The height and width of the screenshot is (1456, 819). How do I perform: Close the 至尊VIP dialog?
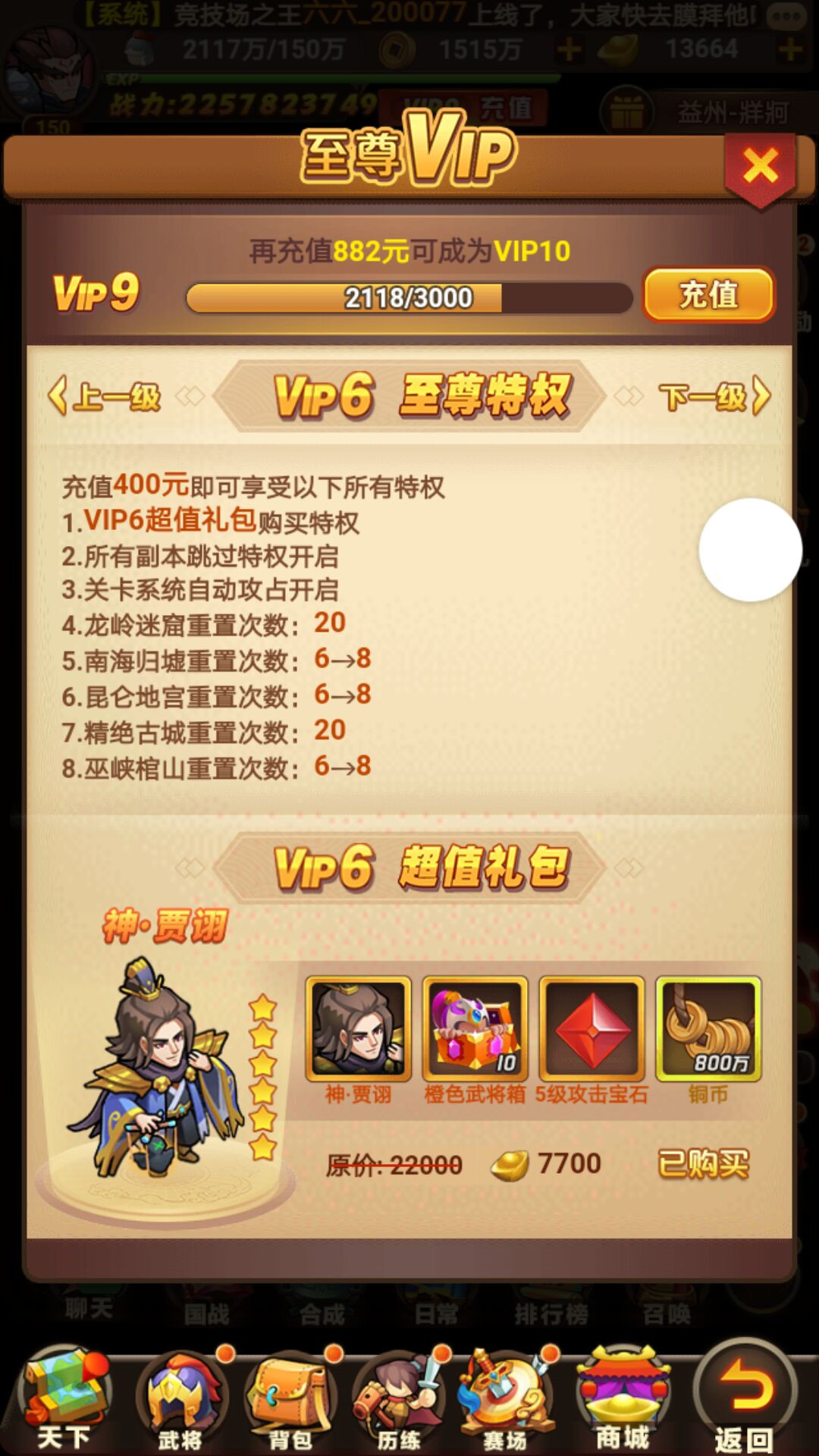pyautogui.click(x=760, y=166)
